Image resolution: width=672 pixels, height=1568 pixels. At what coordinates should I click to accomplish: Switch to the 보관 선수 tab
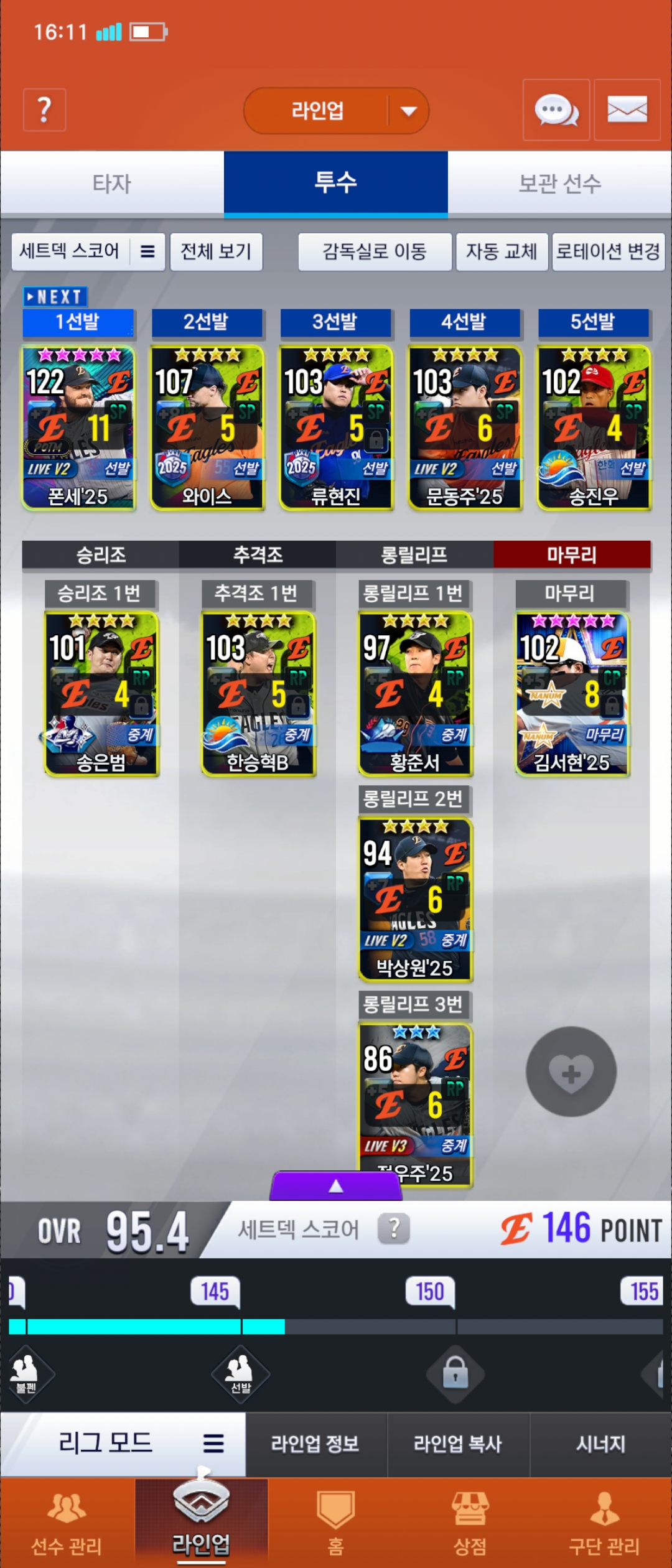[559, 184]
